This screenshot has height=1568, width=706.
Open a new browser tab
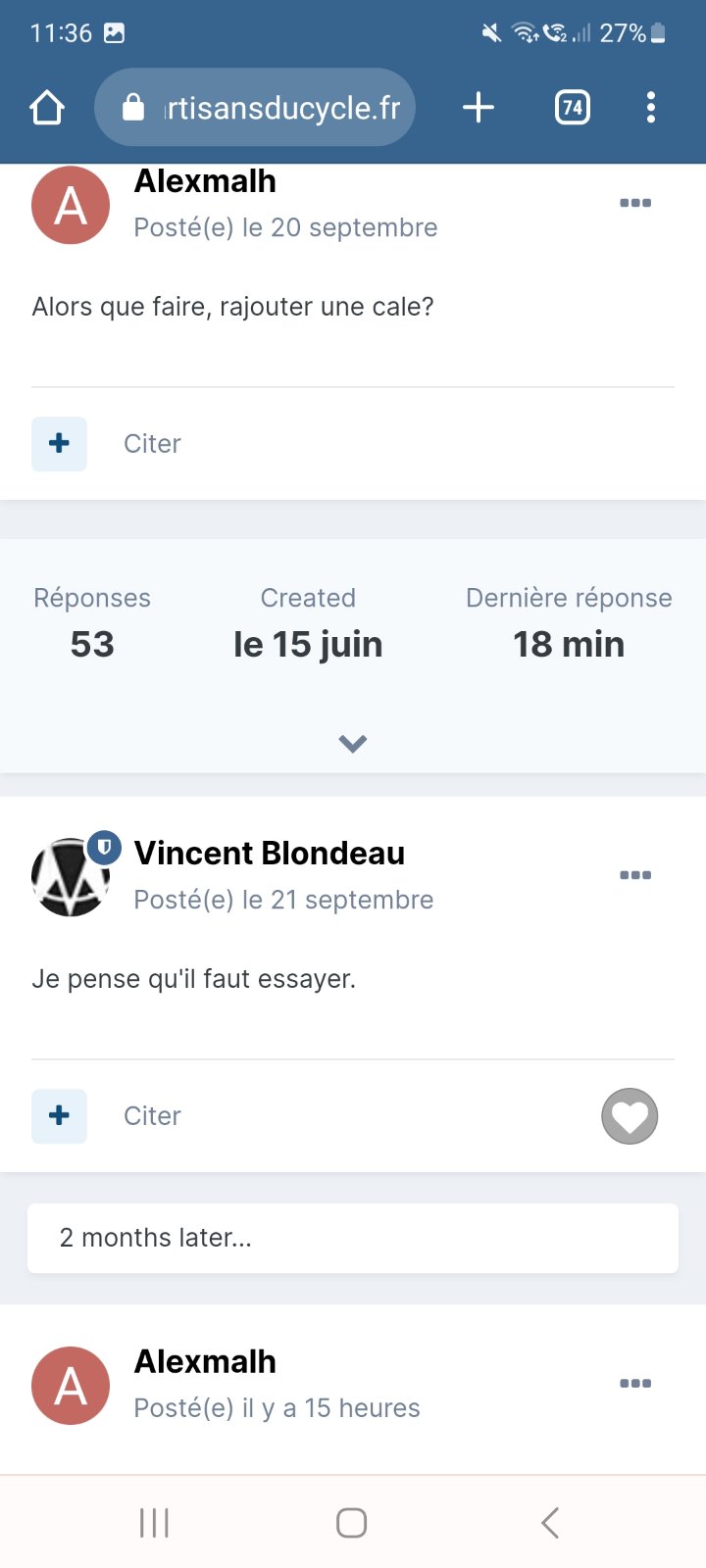478,107
